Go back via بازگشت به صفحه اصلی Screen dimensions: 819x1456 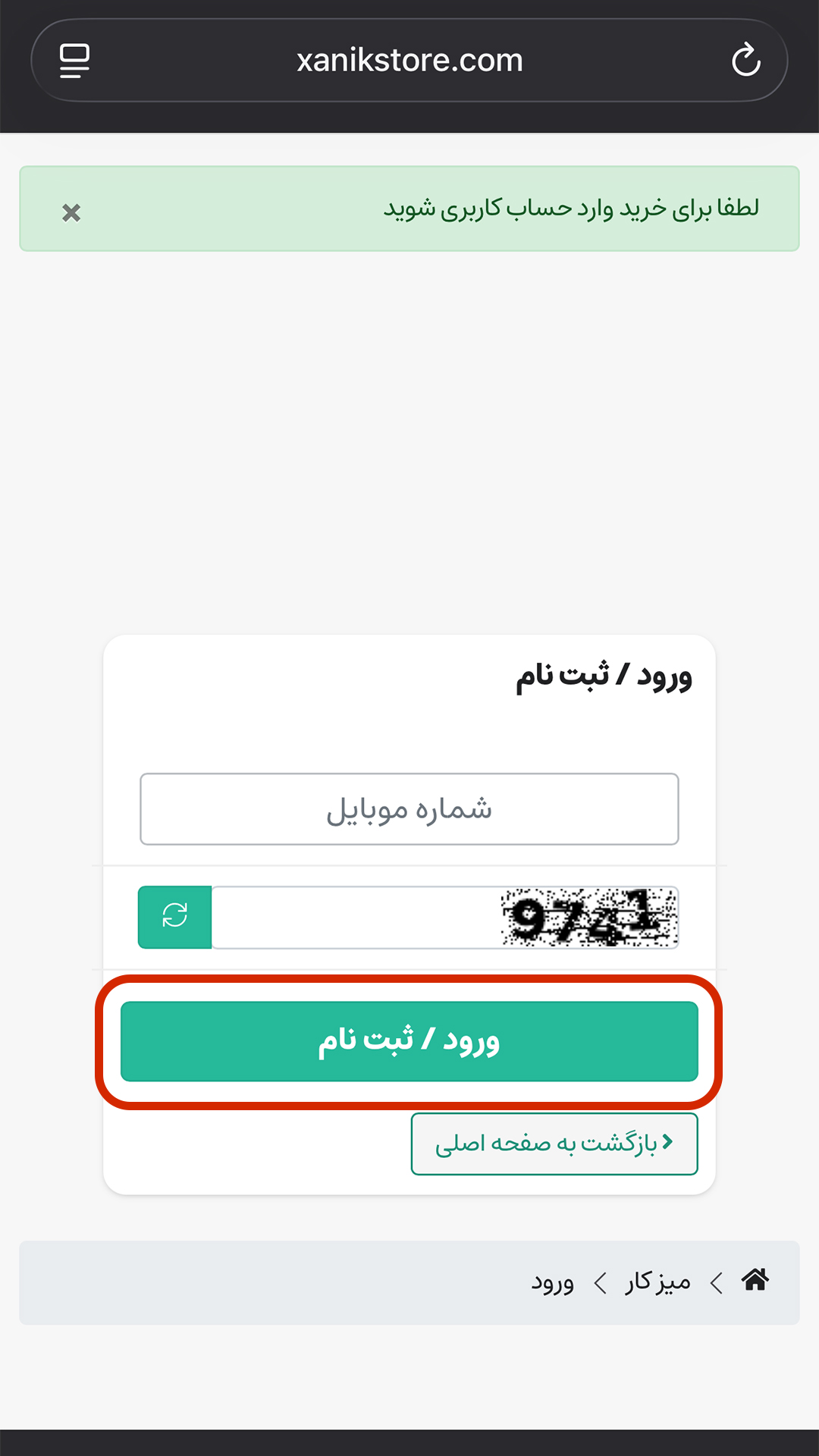(x=554, y=1144)
